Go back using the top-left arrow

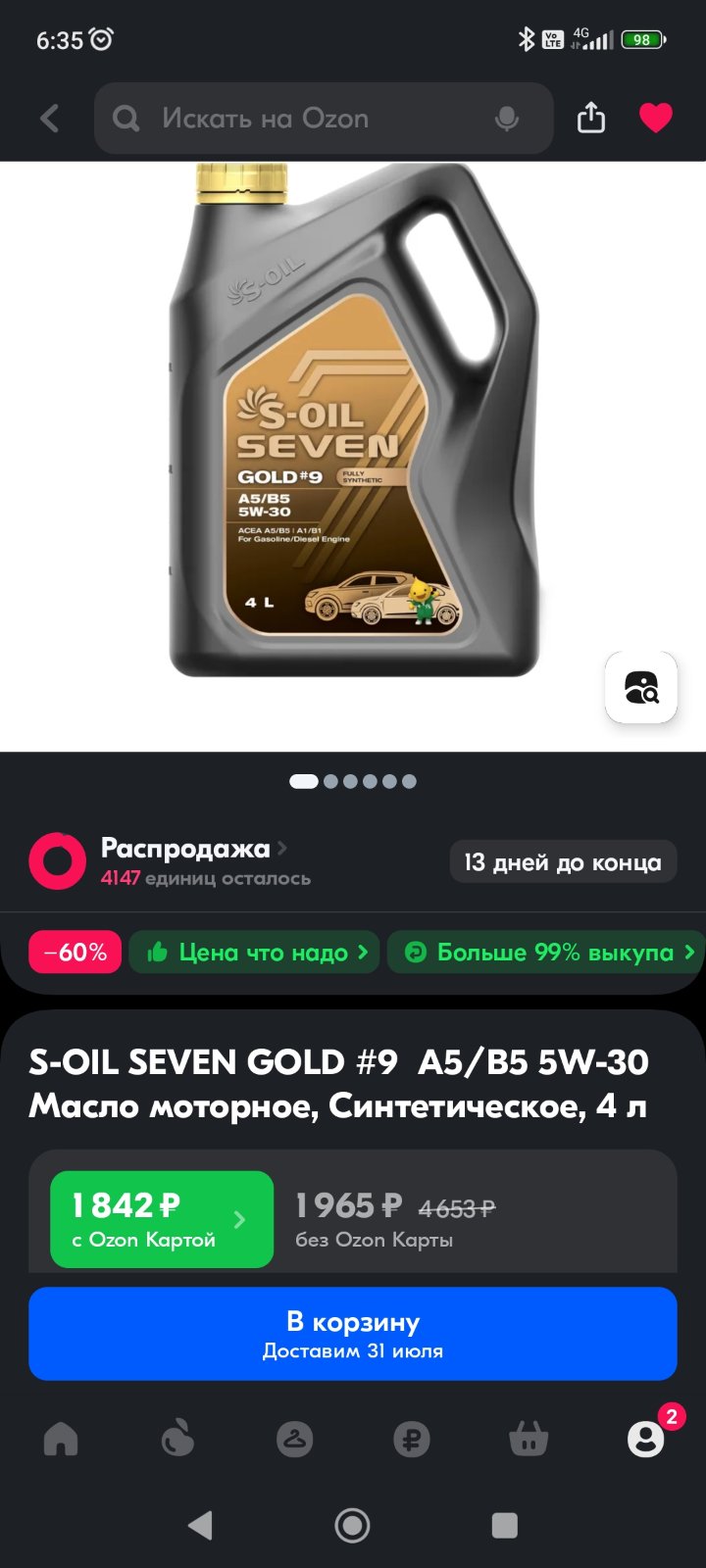(49, 119)
